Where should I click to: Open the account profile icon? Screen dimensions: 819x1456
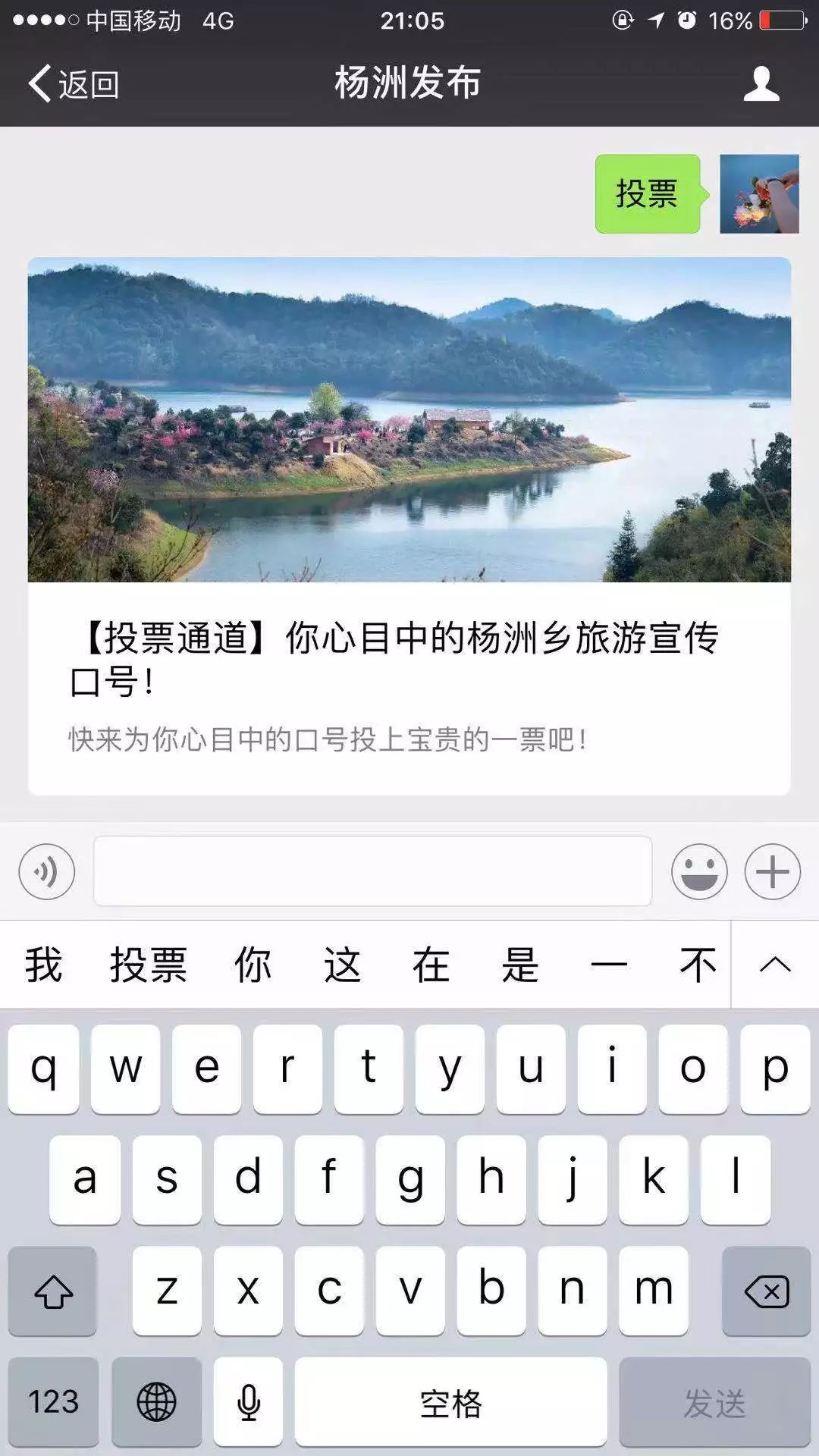tap(761, 83)
